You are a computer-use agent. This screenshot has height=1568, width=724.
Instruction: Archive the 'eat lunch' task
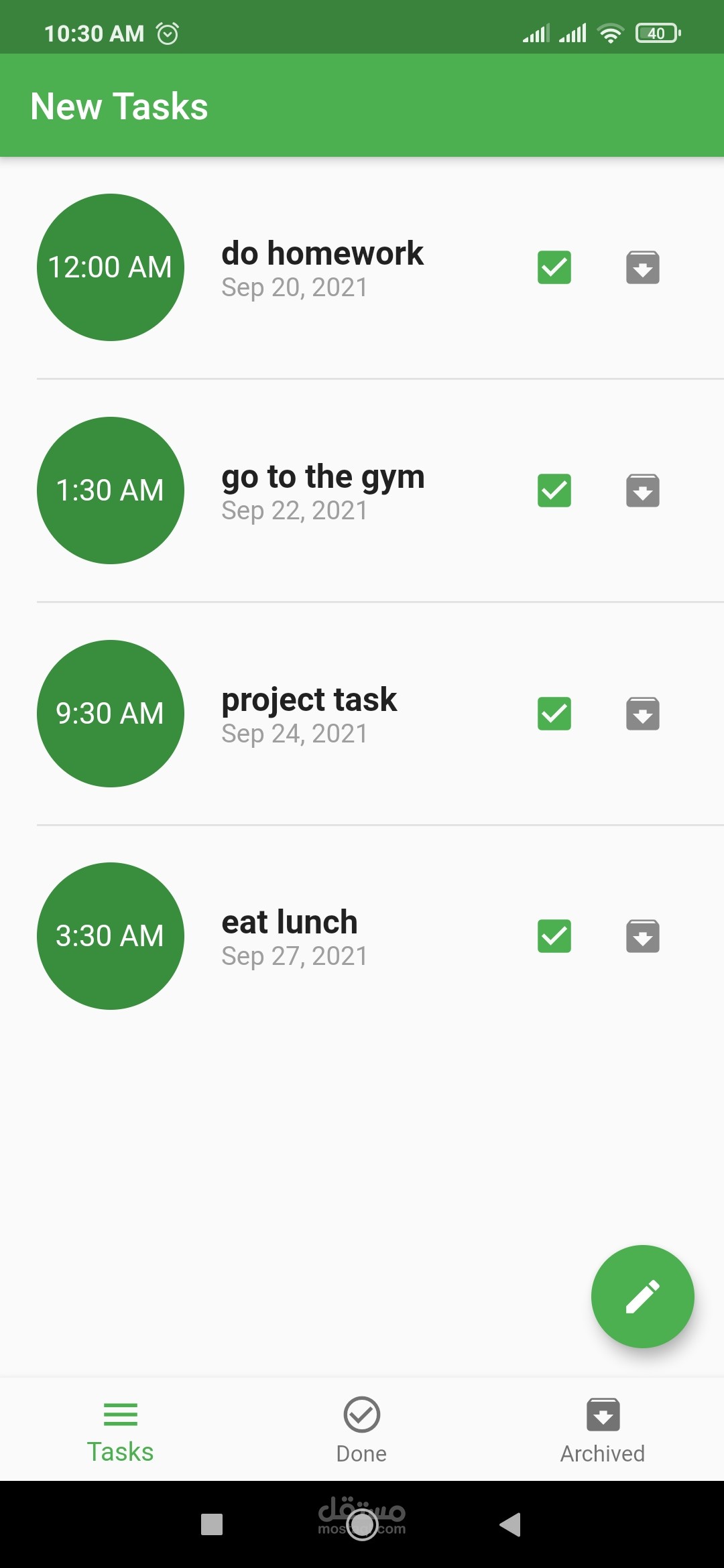pyautogui.click(x=643, y=936)
